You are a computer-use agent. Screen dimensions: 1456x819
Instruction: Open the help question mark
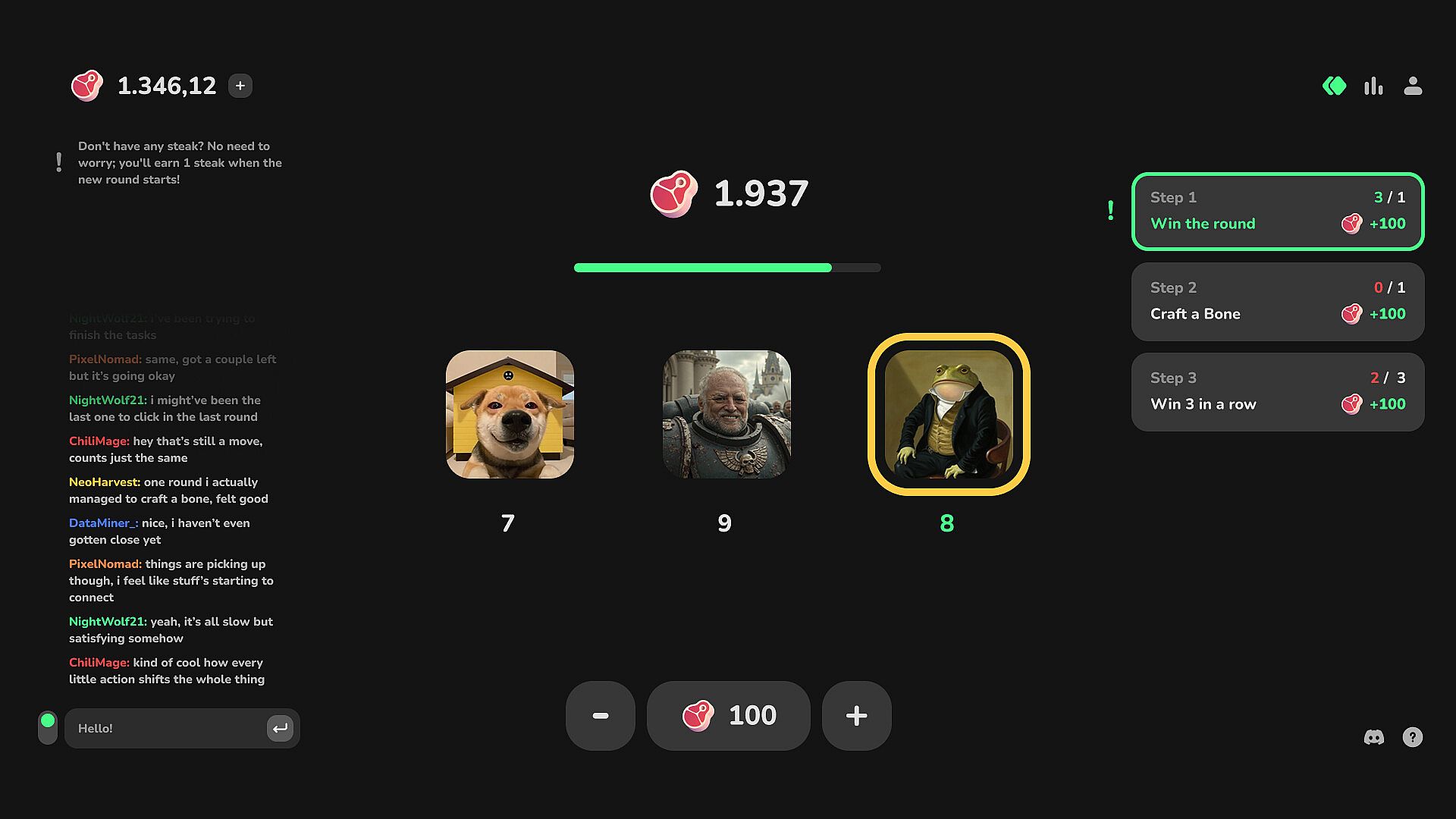click(x=1412, y=737)
